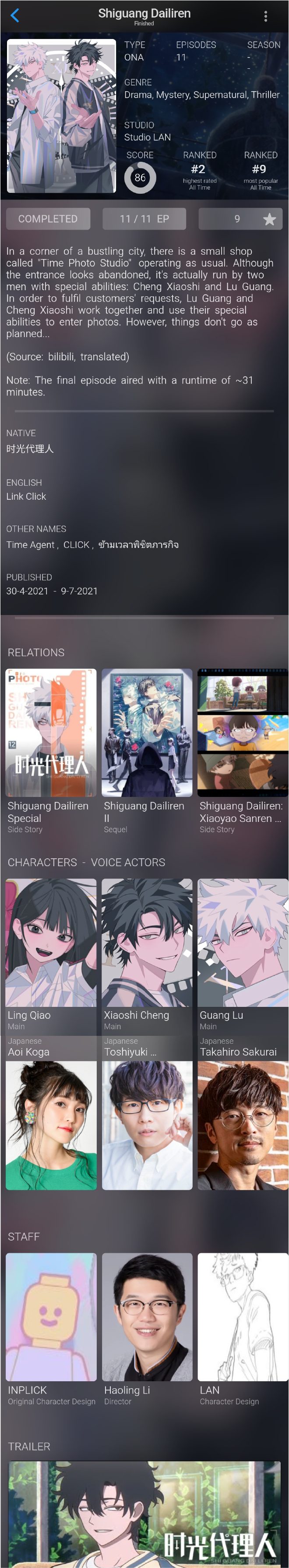
Task: Change the star rating of 9
Action: click(240, 219)
